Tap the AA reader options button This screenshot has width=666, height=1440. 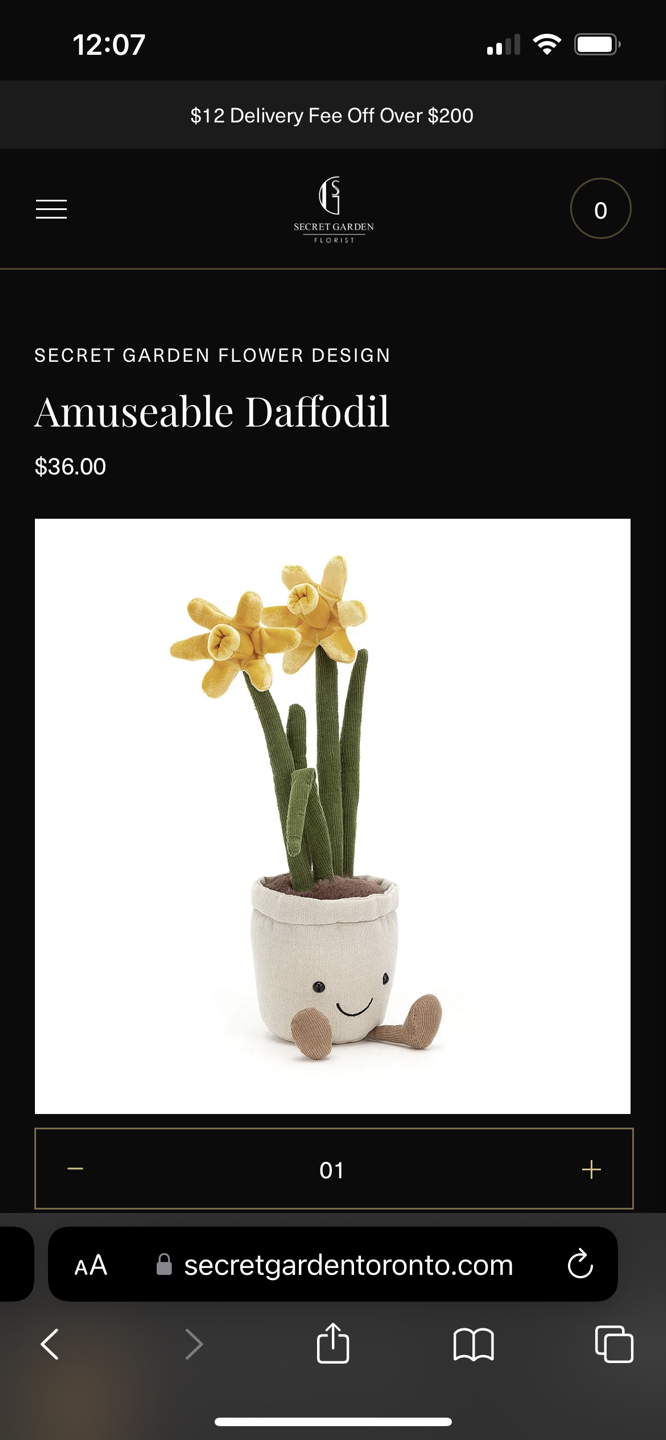tap(91, 1265)
